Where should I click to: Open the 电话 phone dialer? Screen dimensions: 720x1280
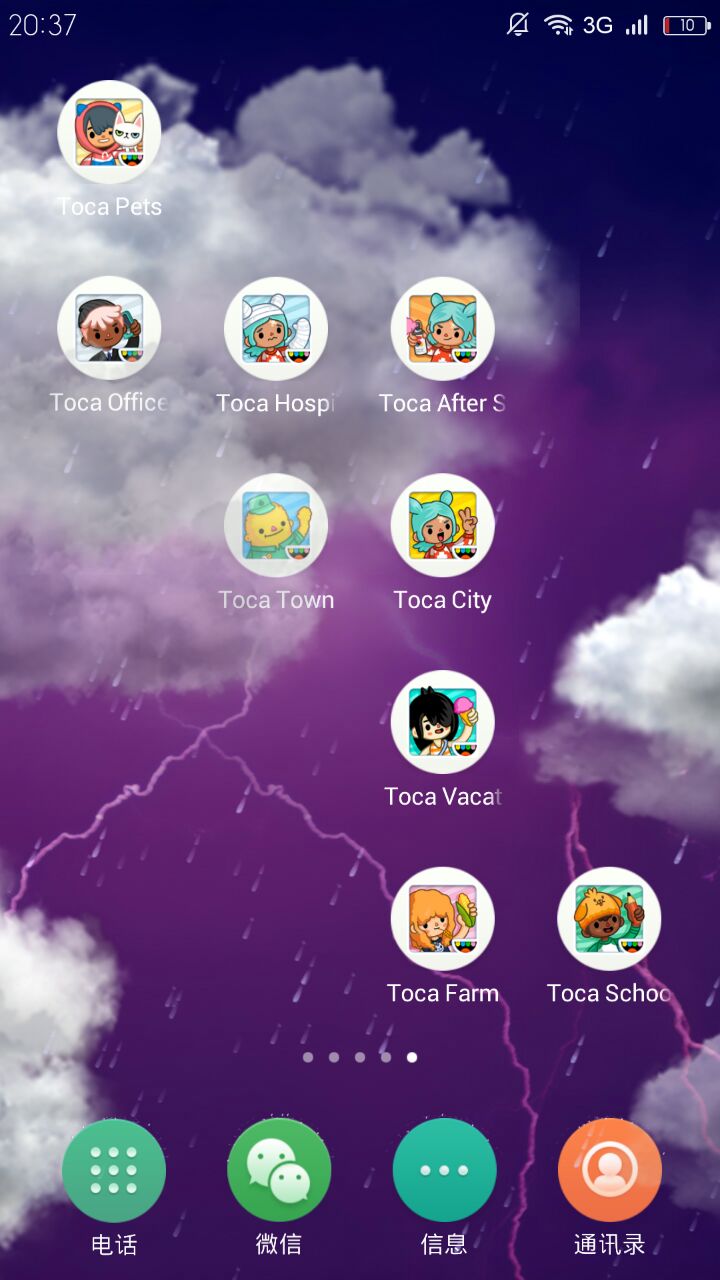(x=113, y=1170)
